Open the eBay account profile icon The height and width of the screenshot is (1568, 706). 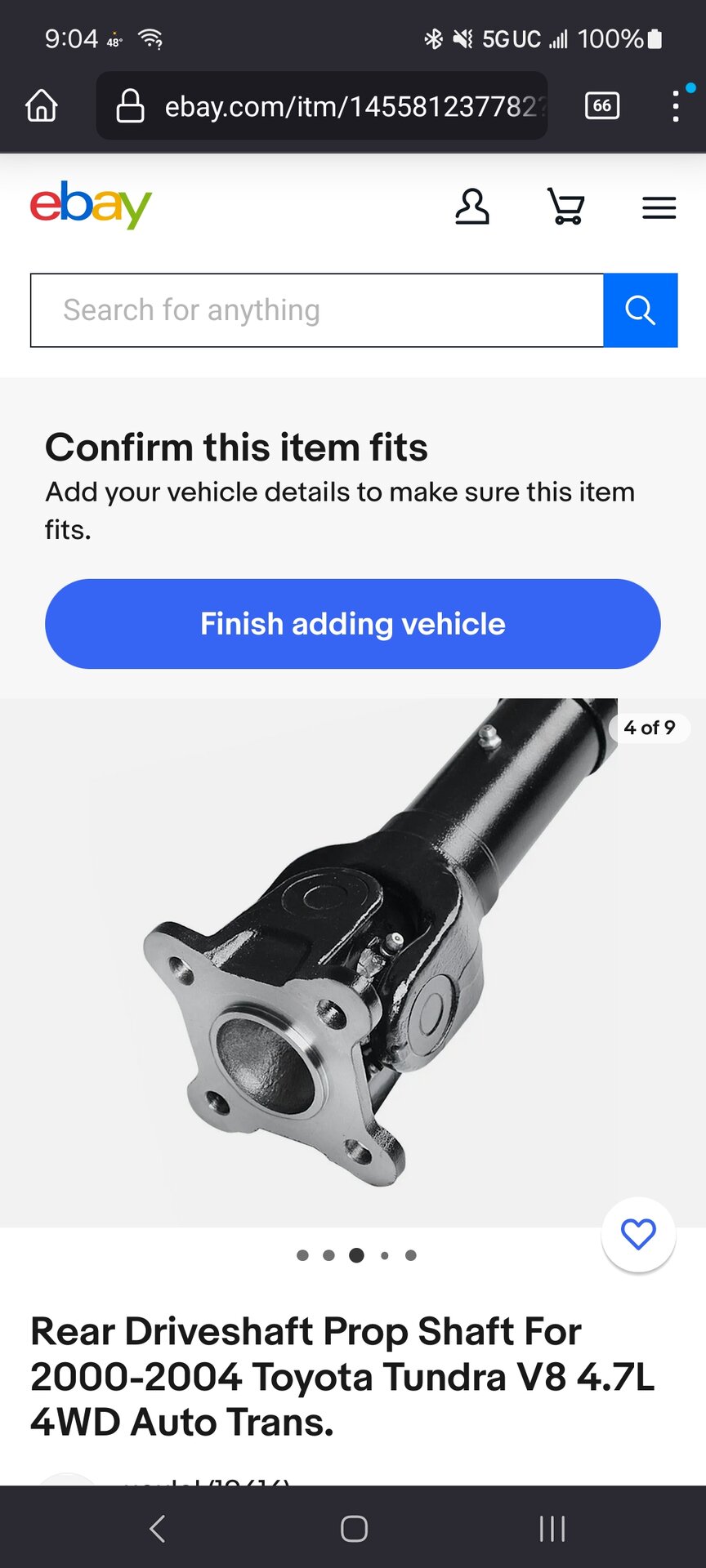point(472,207)
